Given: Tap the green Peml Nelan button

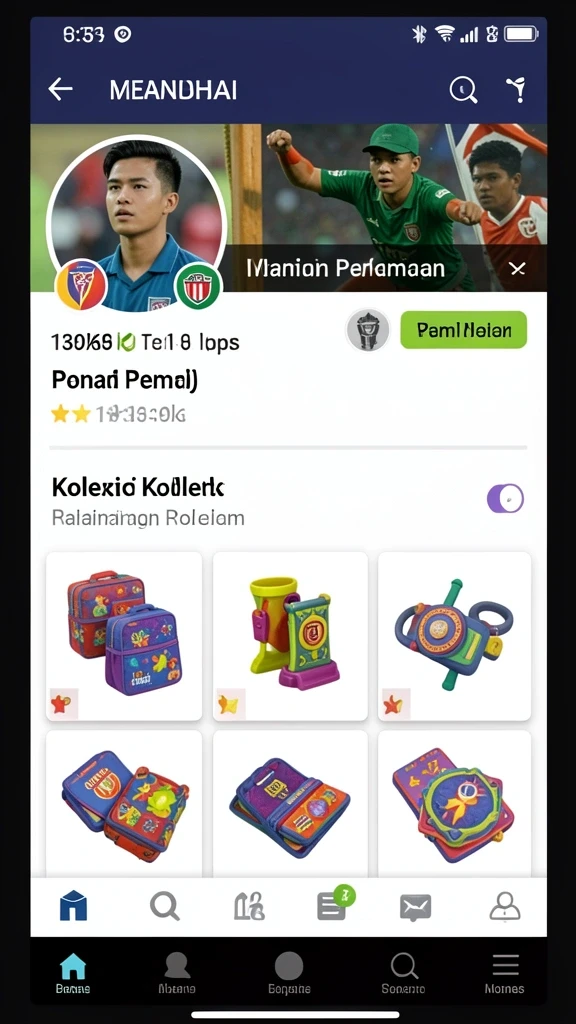Looking at the screenshot, I should (x=464, y=330).
